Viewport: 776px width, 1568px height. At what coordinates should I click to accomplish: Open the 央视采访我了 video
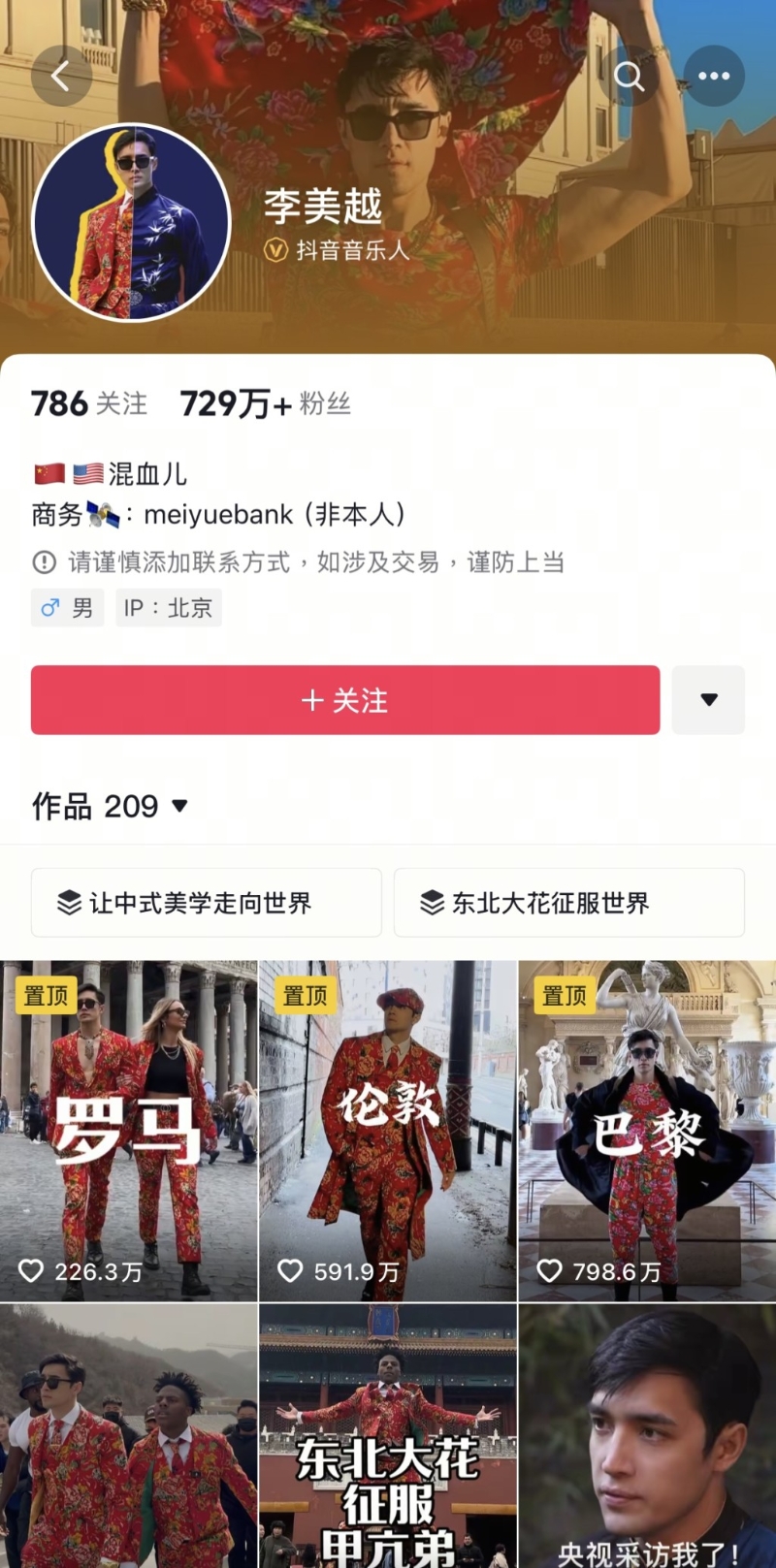click(647, 1435)
